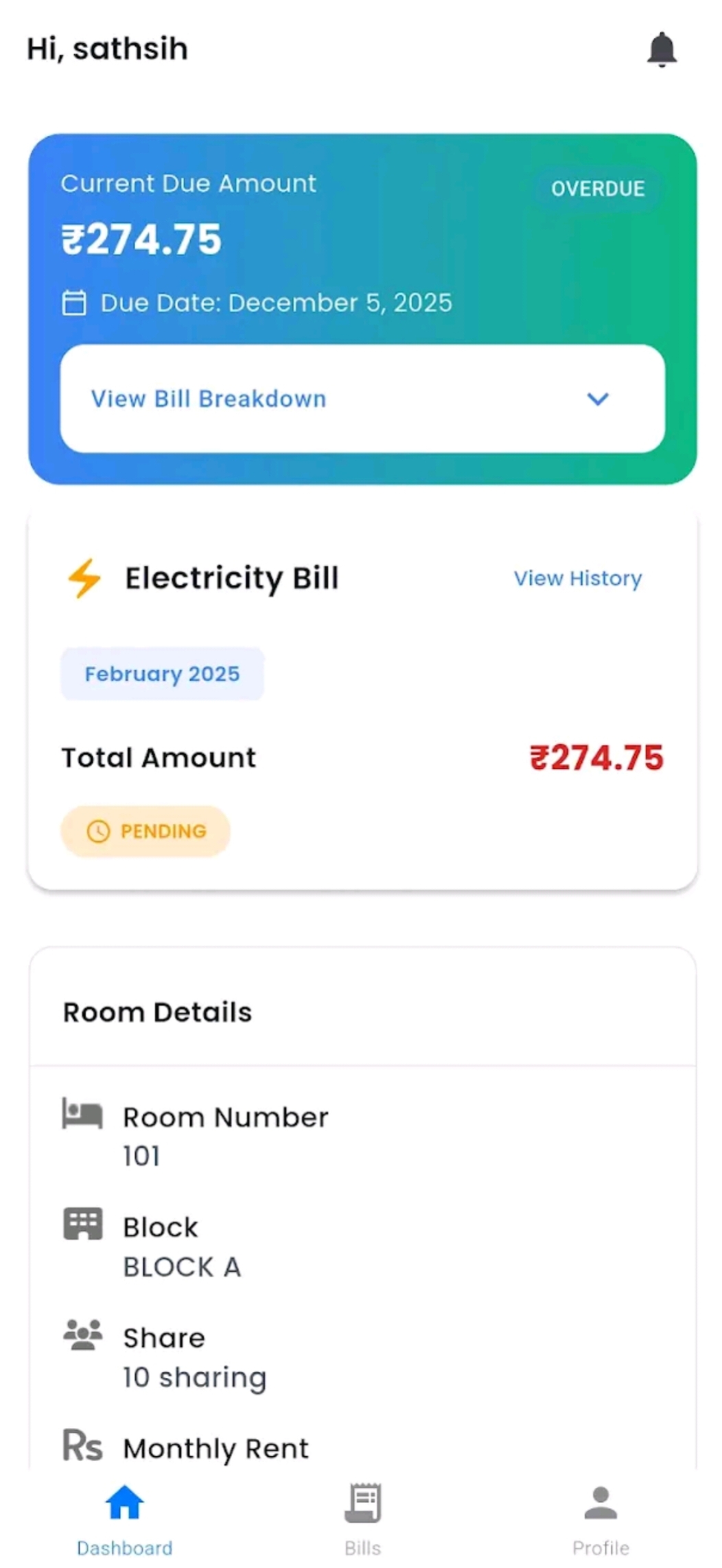Open the bill breakdown section
Viewport: 722px width, 1568px height.
click(360, 399)
